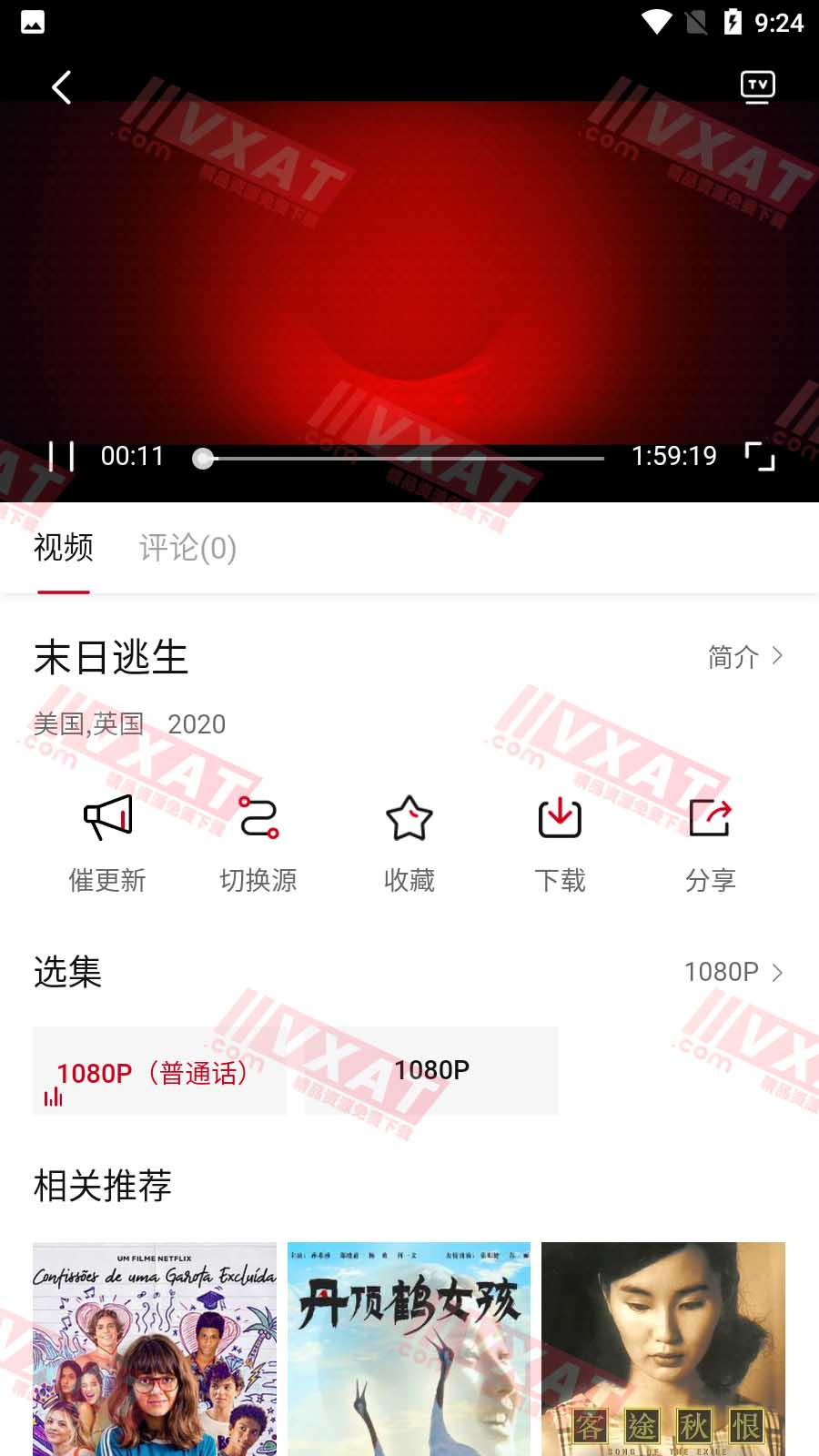This screenshot has height=1456, width=819.
Task: Select the 1080P(普通话) episode
Action: click(160, 1071)
